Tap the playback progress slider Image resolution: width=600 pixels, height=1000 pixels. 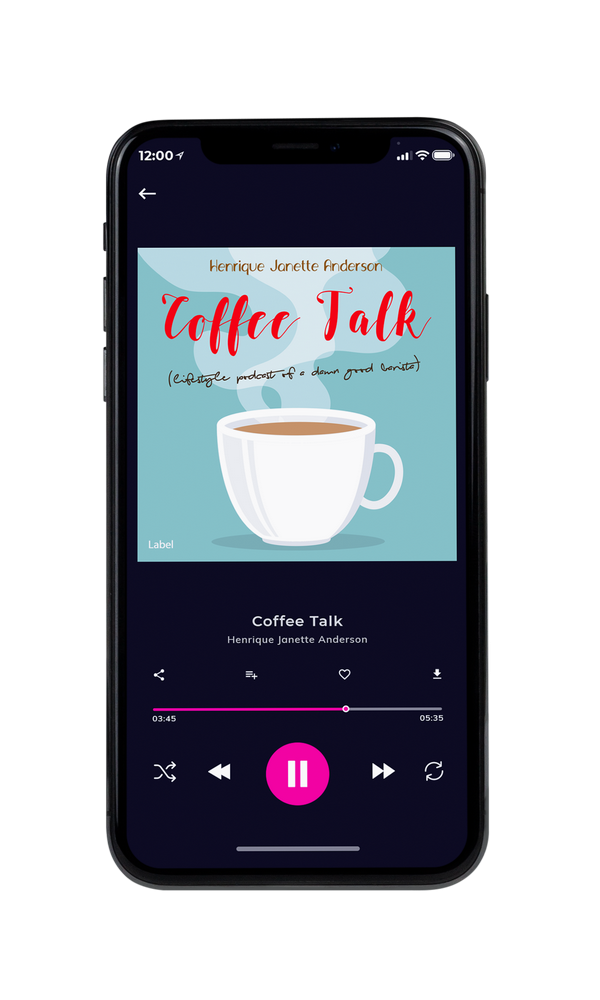[x=297, y=709]
